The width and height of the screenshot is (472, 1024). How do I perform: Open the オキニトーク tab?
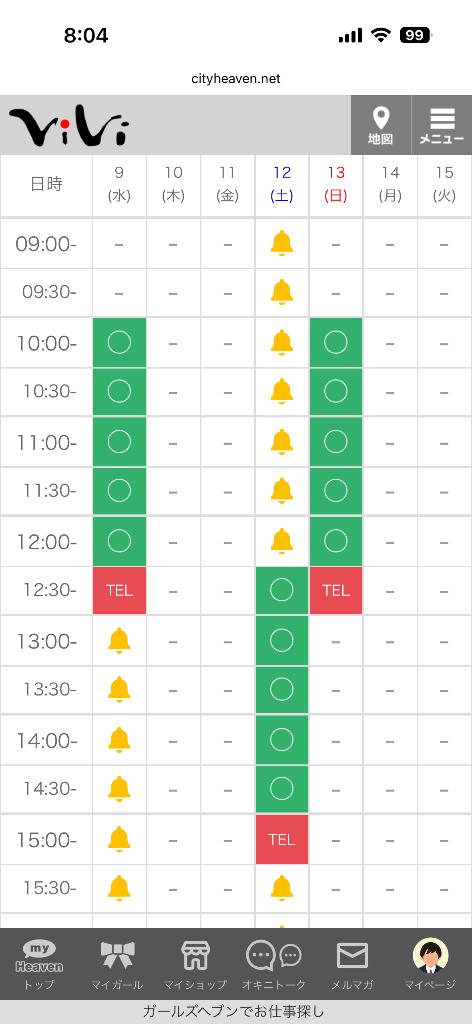(x=274, y=965)
